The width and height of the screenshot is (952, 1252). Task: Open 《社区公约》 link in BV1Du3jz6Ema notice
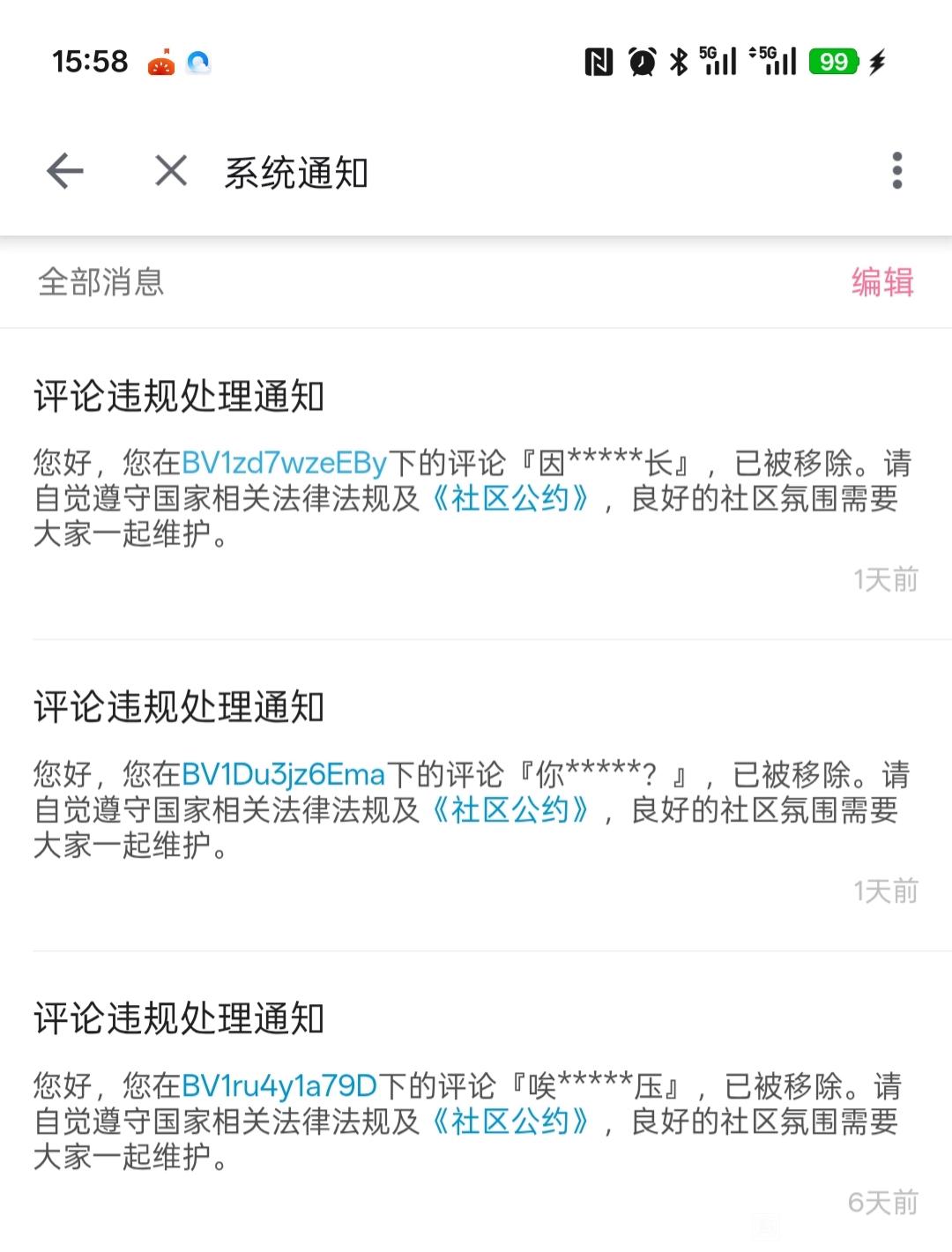point(511,810)
